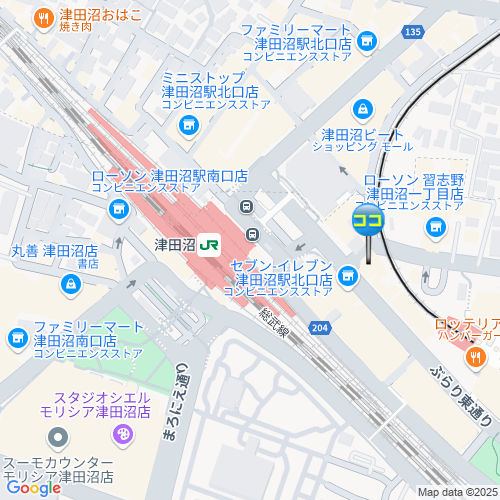Select ファミリーマート 津田沼駅北口店 pin

(x=367, y=42)
